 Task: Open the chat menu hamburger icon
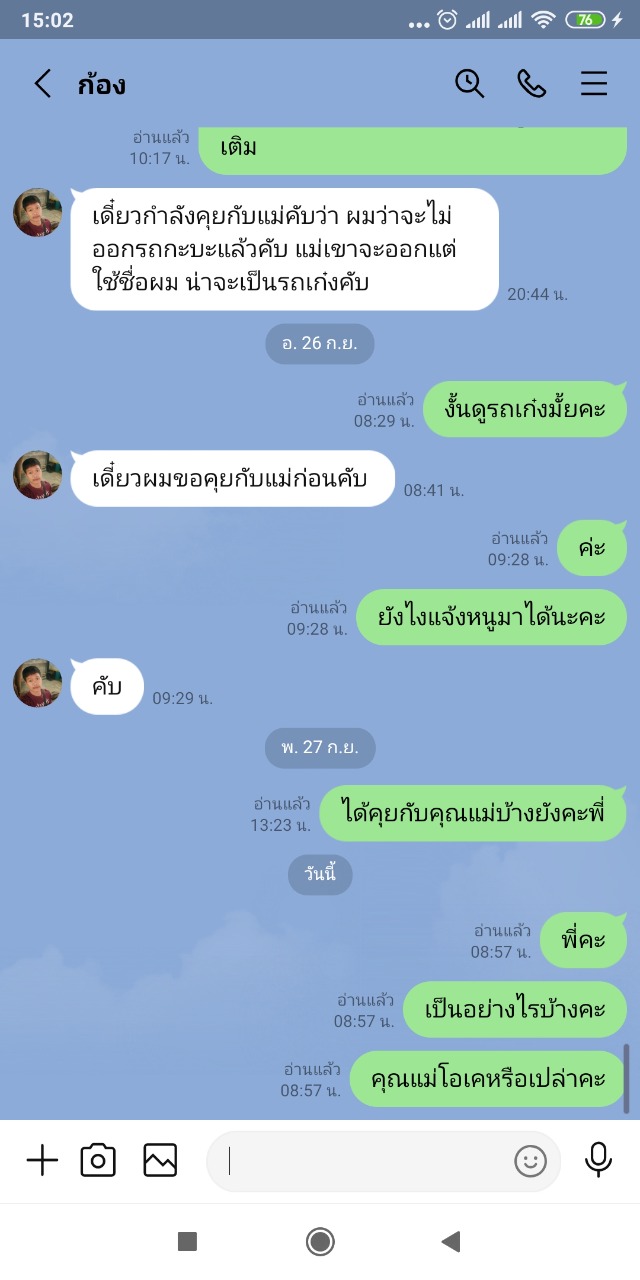594,84
